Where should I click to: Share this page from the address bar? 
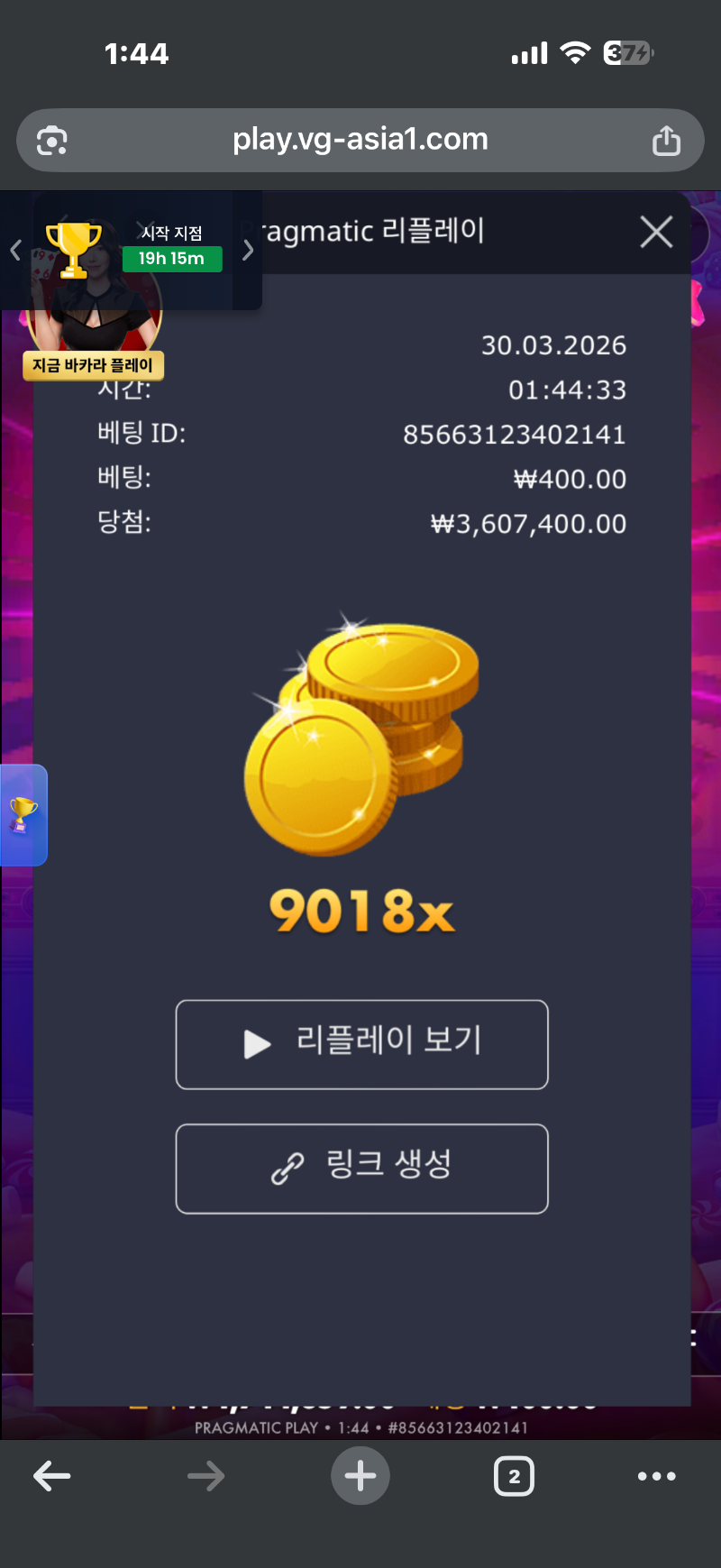tap(666, 141)
